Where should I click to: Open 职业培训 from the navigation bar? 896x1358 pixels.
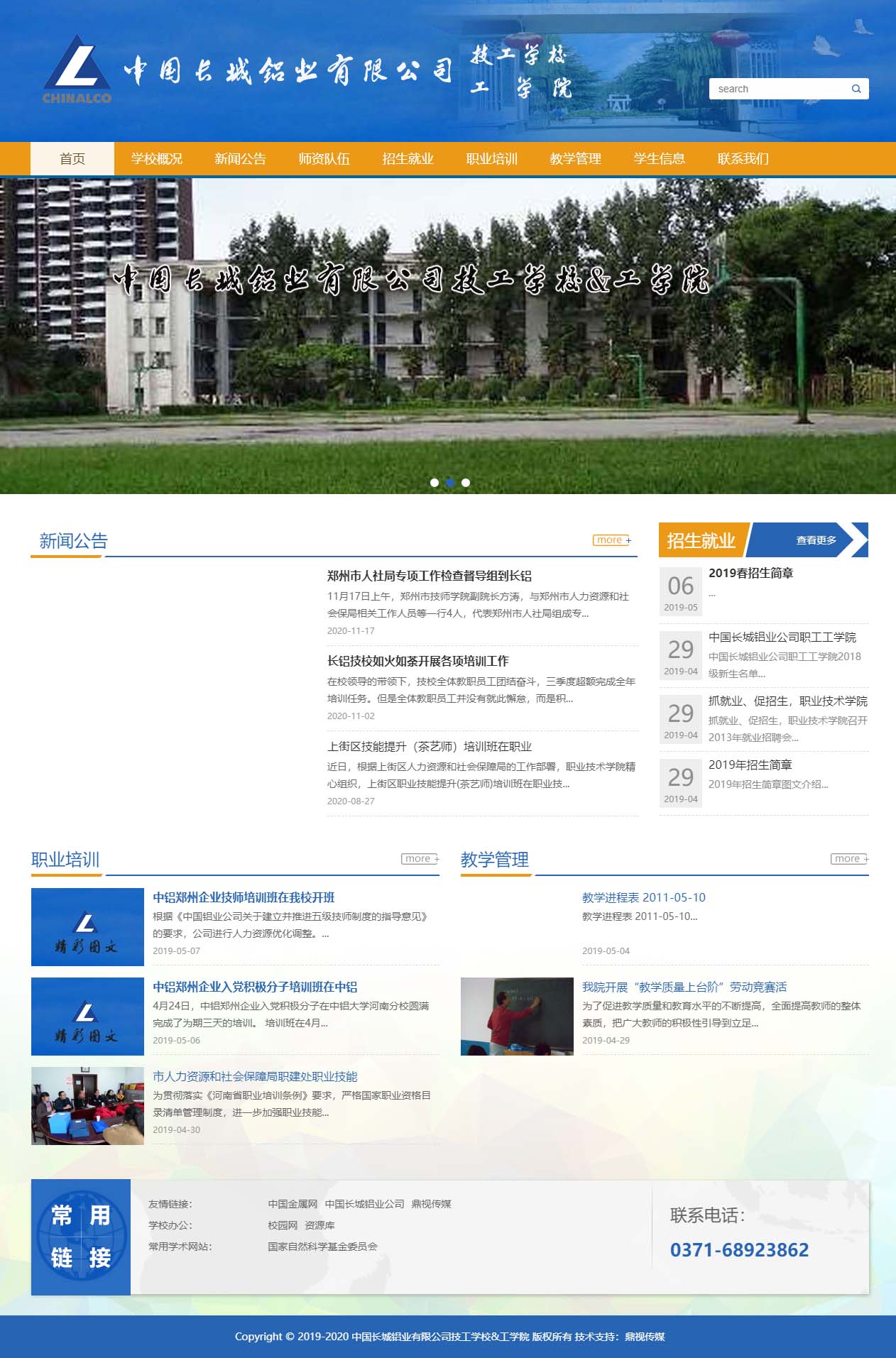coord(491,159)
